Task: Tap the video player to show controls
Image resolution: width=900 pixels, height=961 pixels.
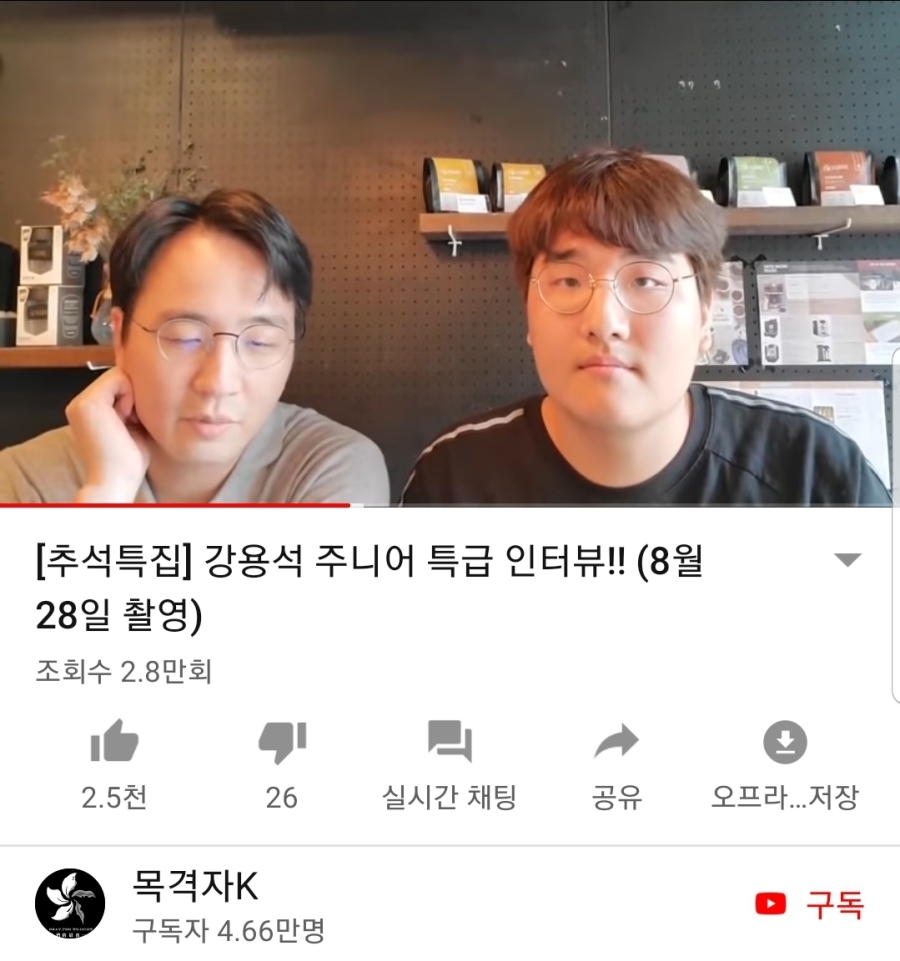Action: pyautogui.click(x=450, y=250)
